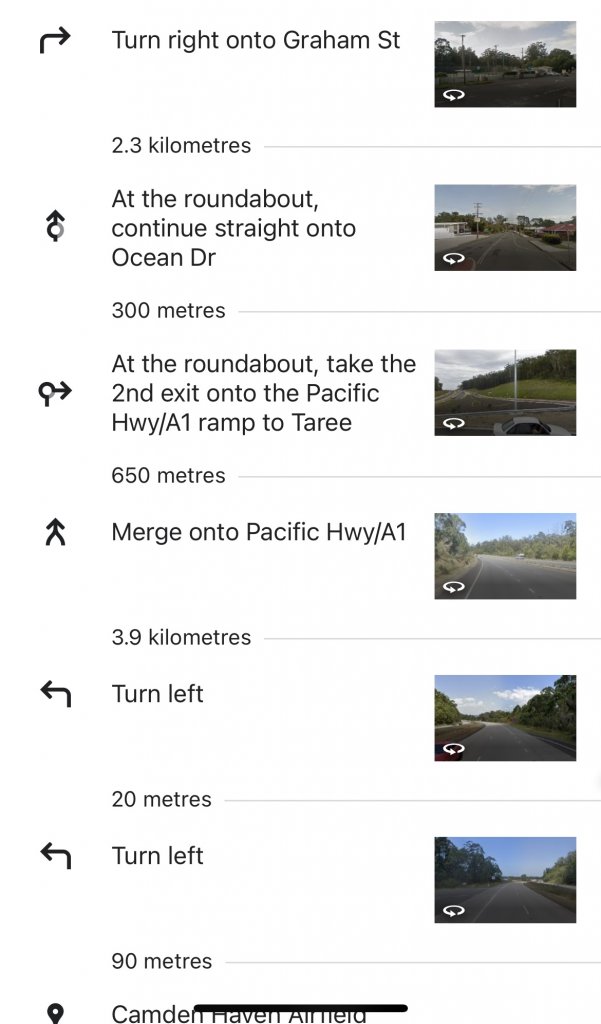601x1024 pixels.
Task: Open Street View for Pacific Hwy ramp to Taree
Action: coord(504,392)
